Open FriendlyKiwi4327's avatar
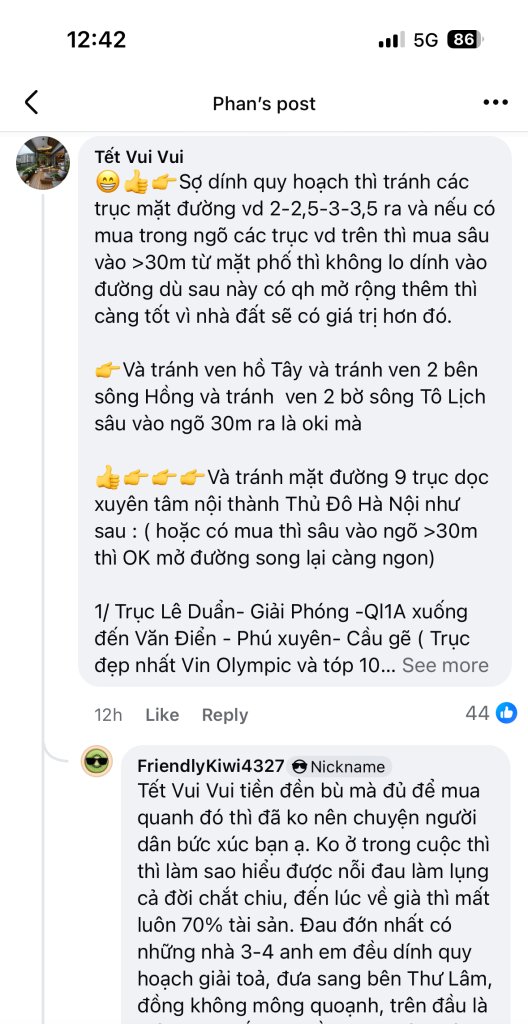 coord(97,761)
